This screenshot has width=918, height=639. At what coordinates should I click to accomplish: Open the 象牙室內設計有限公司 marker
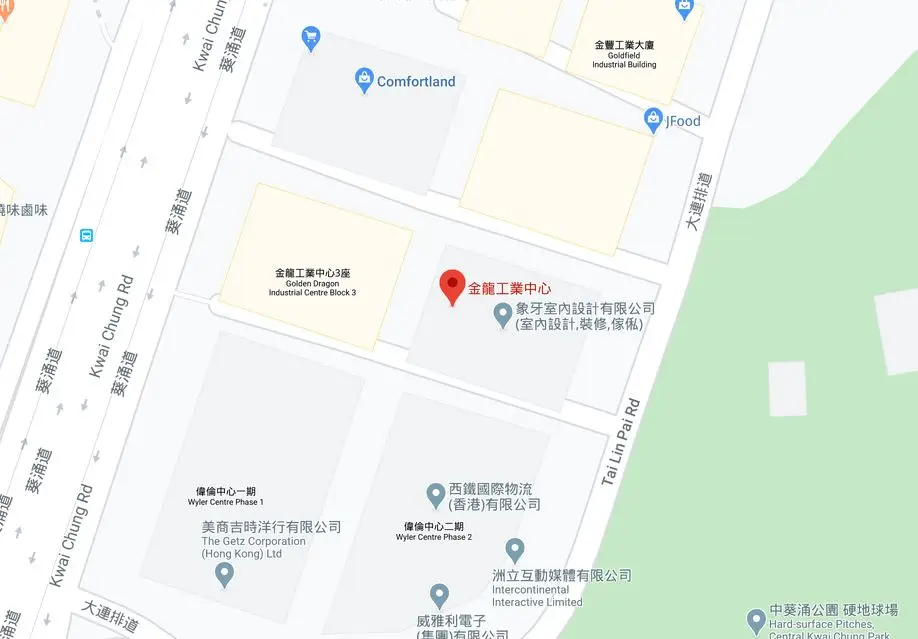[504, 316]
